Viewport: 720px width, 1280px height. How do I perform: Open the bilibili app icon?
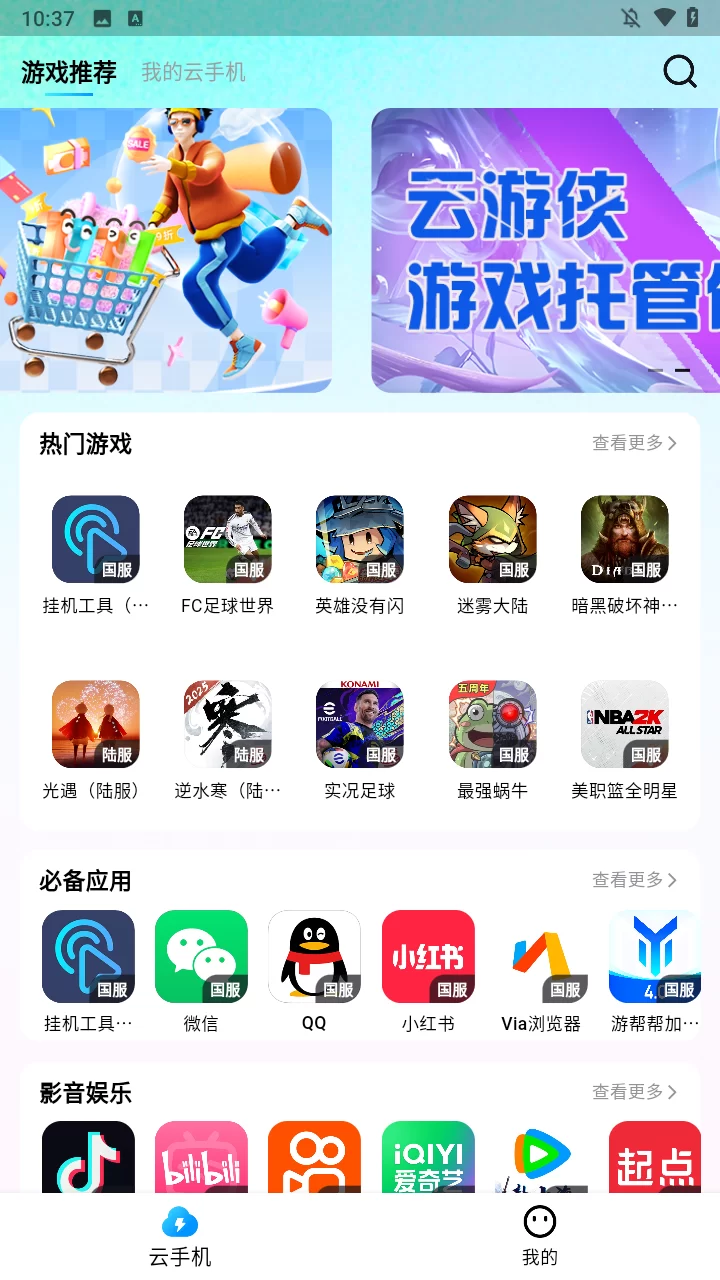[x=200, y=1160]
